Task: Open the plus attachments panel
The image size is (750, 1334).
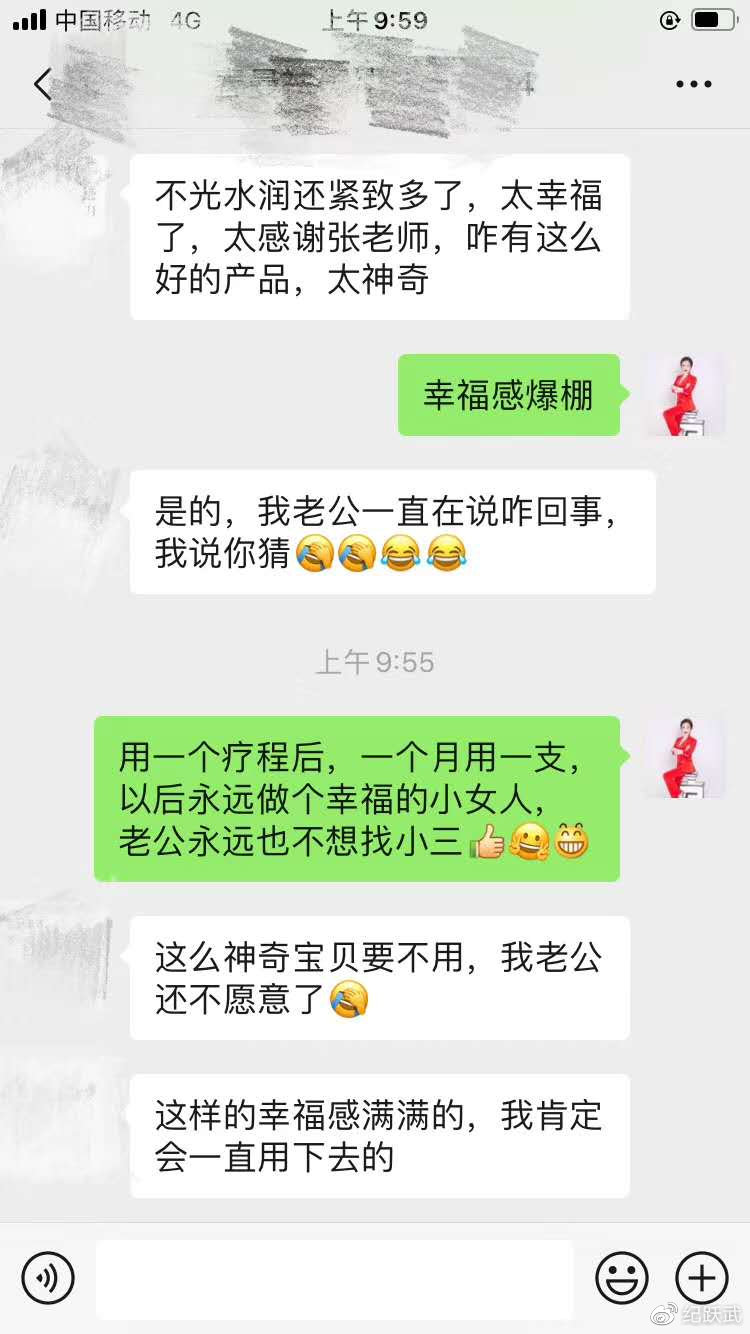Action: pyautogui.click(x=701, y=1277)
